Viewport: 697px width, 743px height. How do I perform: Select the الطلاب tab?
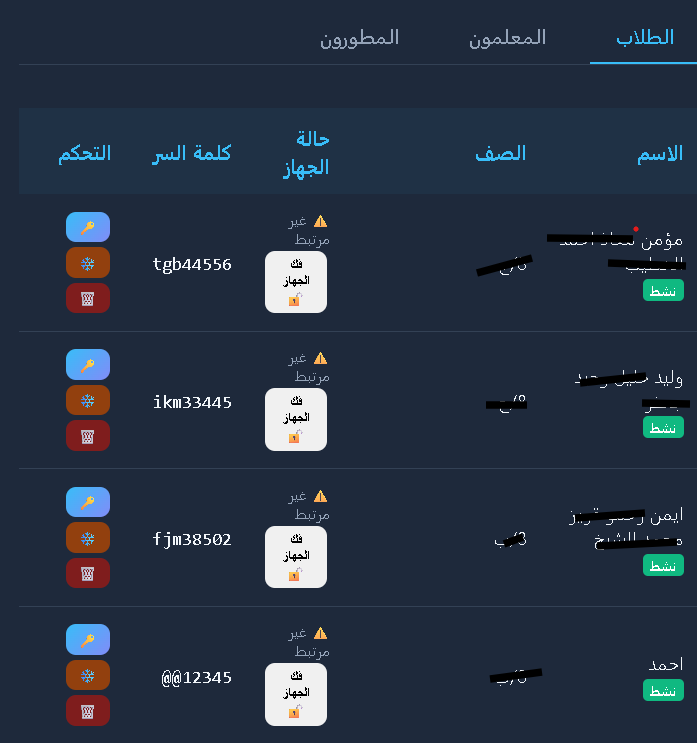pos(644,38)
